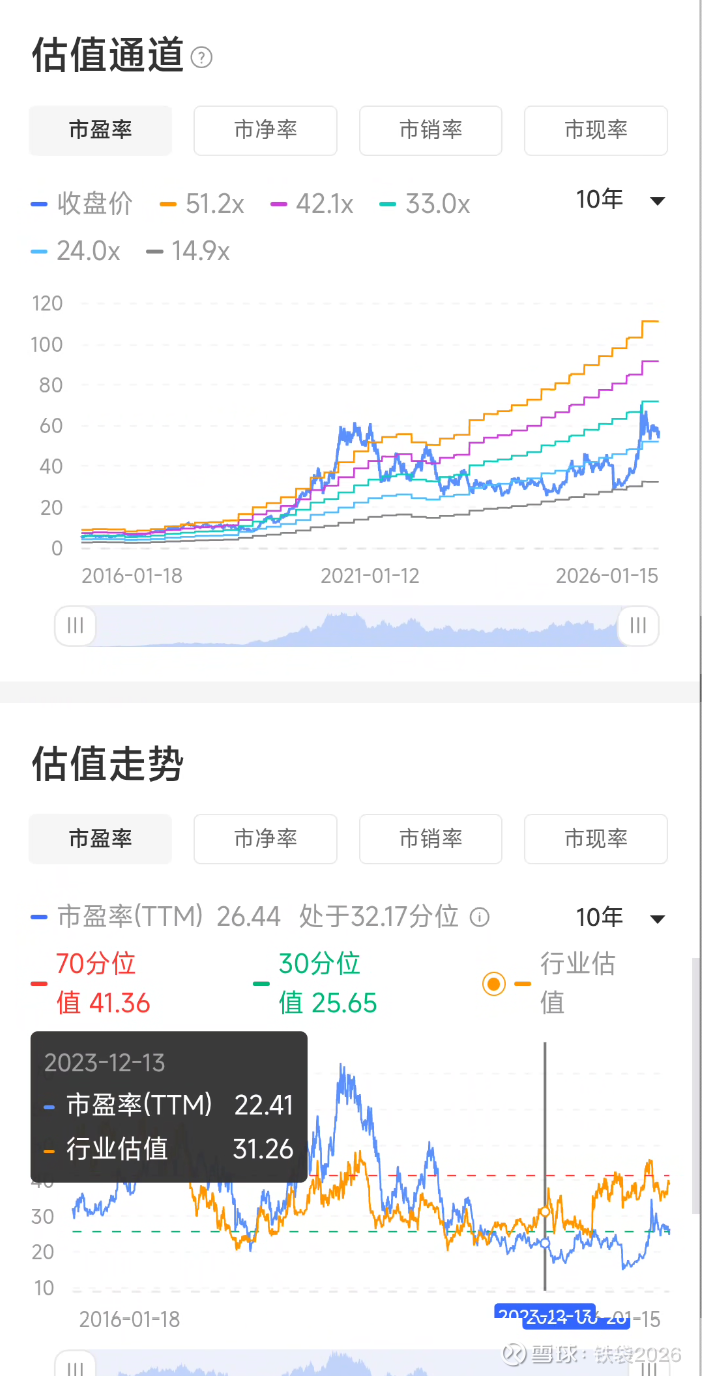702x1376 pixels.
Task: Choose 市现率 tab in 估值走势
Action: 595,839
